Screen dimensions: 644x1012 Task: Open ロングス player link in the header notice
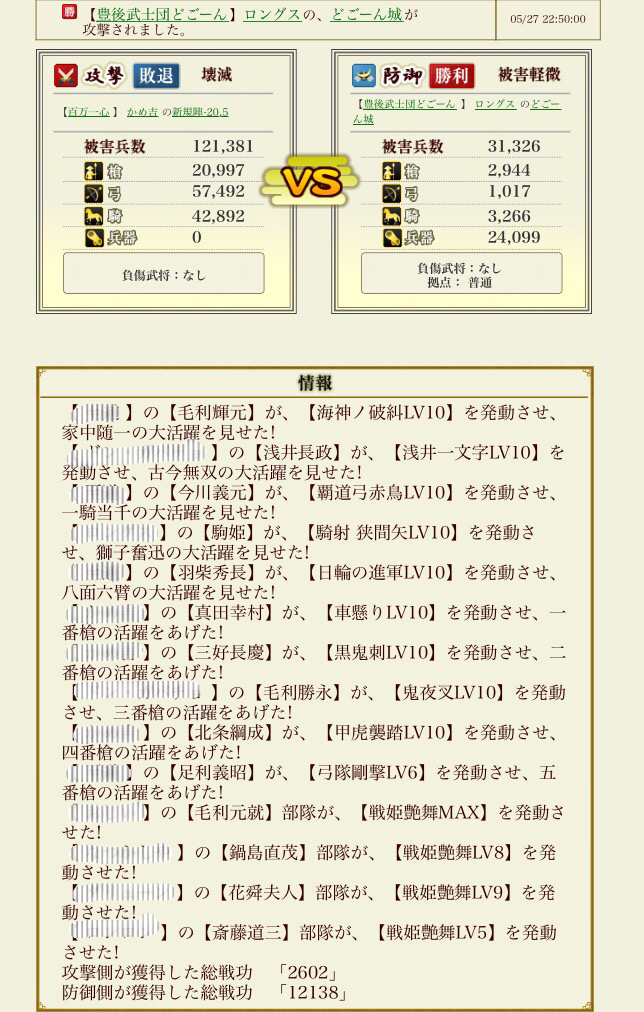(272, 14)
